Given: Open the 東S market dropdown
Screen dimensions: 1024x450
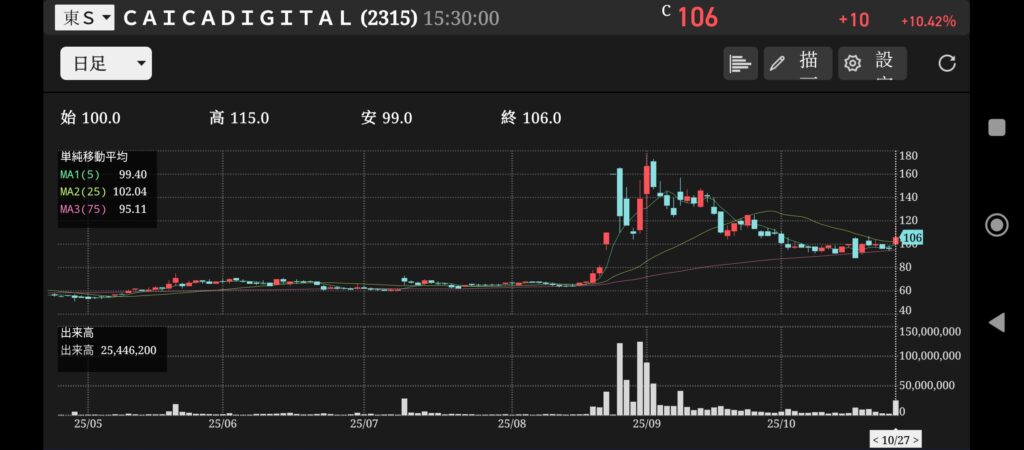Looking at the screenshot, I should coord(84,17).
